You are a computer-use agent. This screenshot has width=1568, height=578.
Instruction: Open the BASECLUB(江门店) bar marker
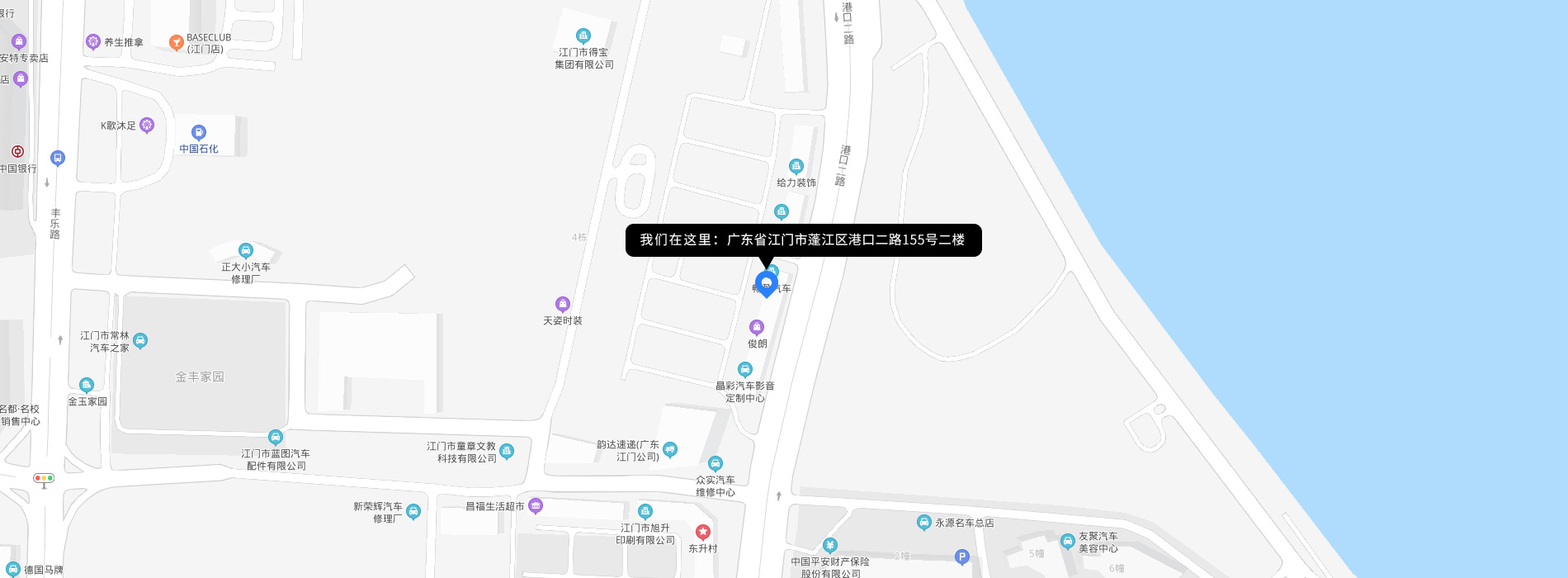coord(176,42)
